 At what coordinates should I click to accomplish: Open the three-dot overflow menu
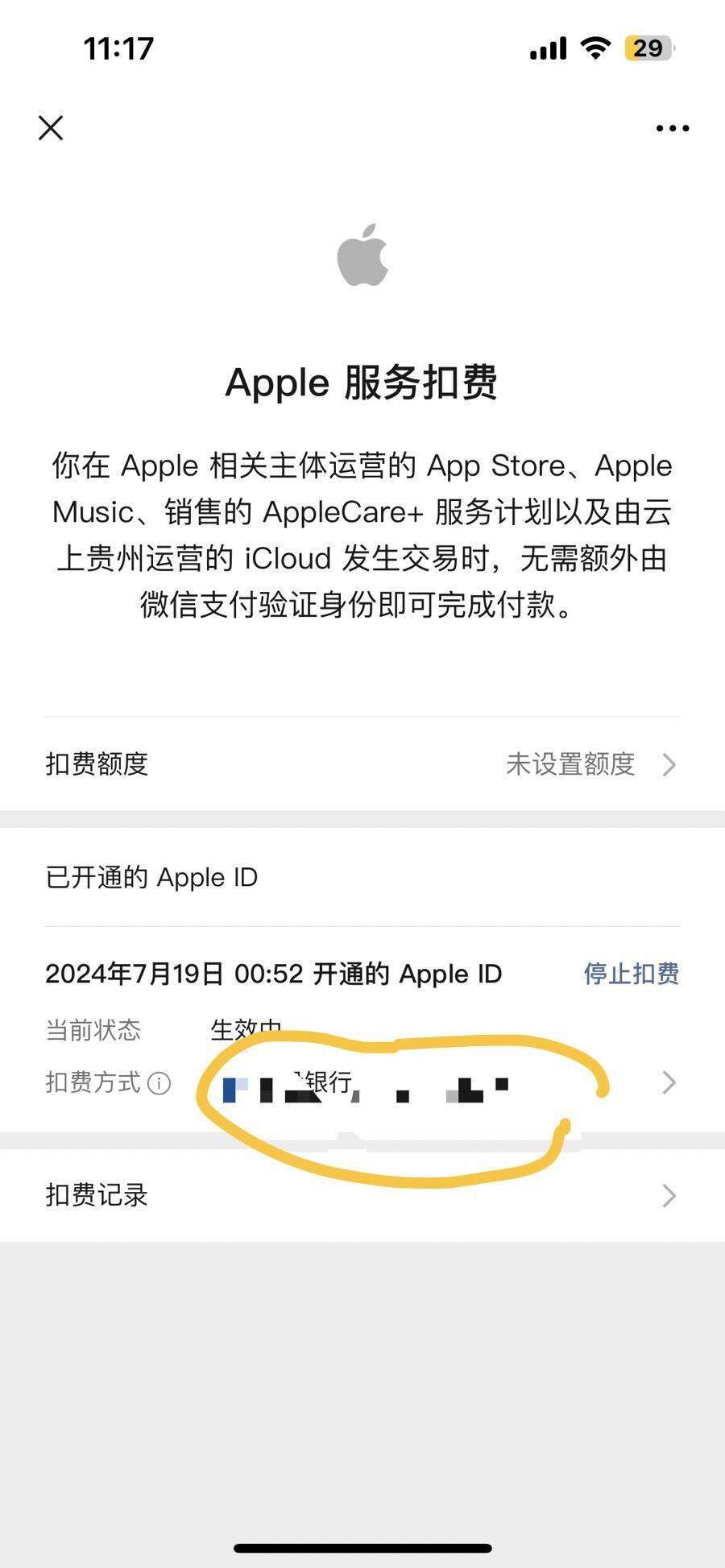tap(672, 128)
